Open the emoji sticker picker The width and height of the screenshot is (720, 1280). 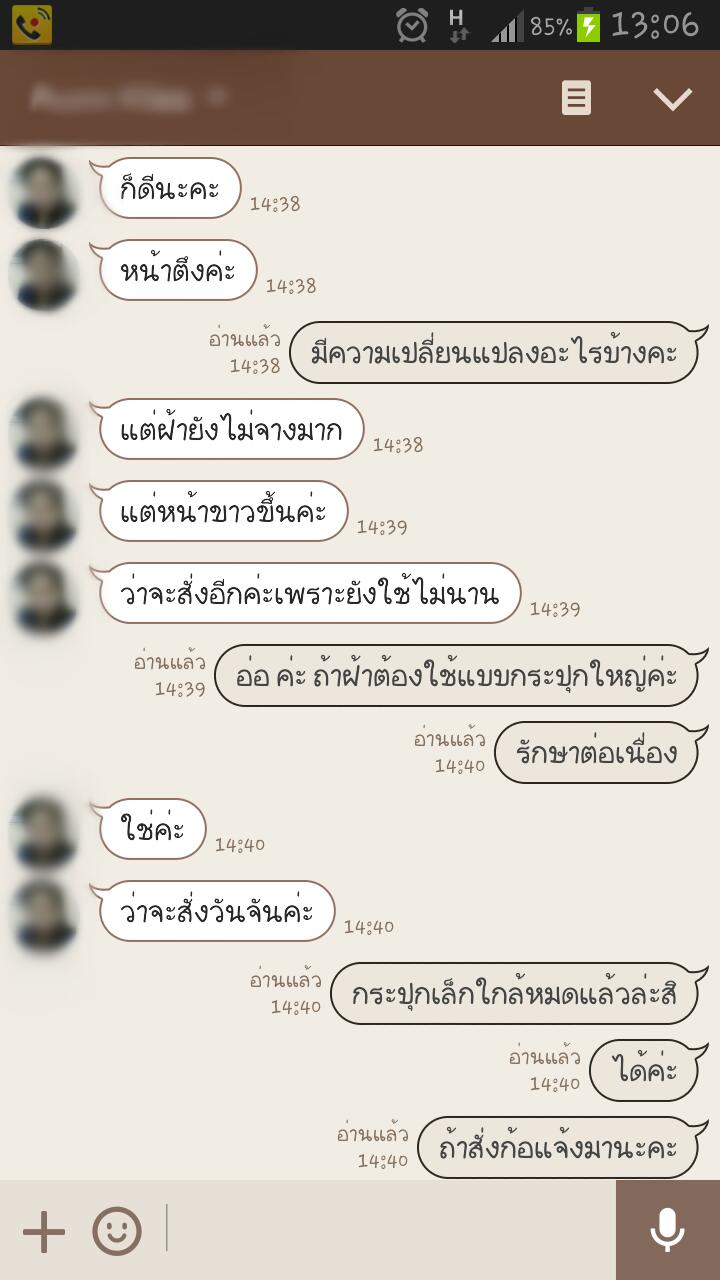click(x=117, y=1231)
